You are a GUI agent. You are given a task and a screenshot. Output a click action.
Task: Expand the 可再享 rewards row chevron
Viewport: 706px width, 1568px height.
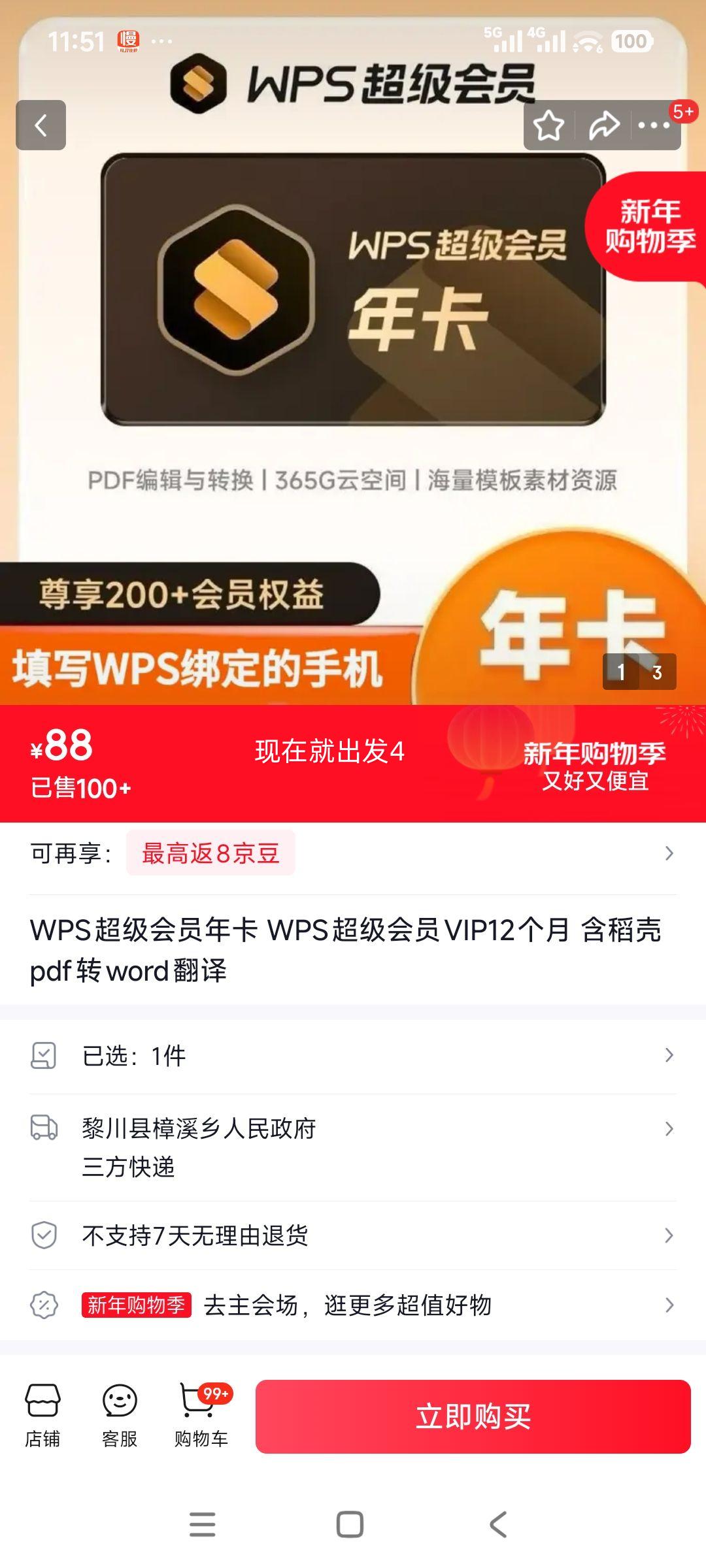coord(668,853)
